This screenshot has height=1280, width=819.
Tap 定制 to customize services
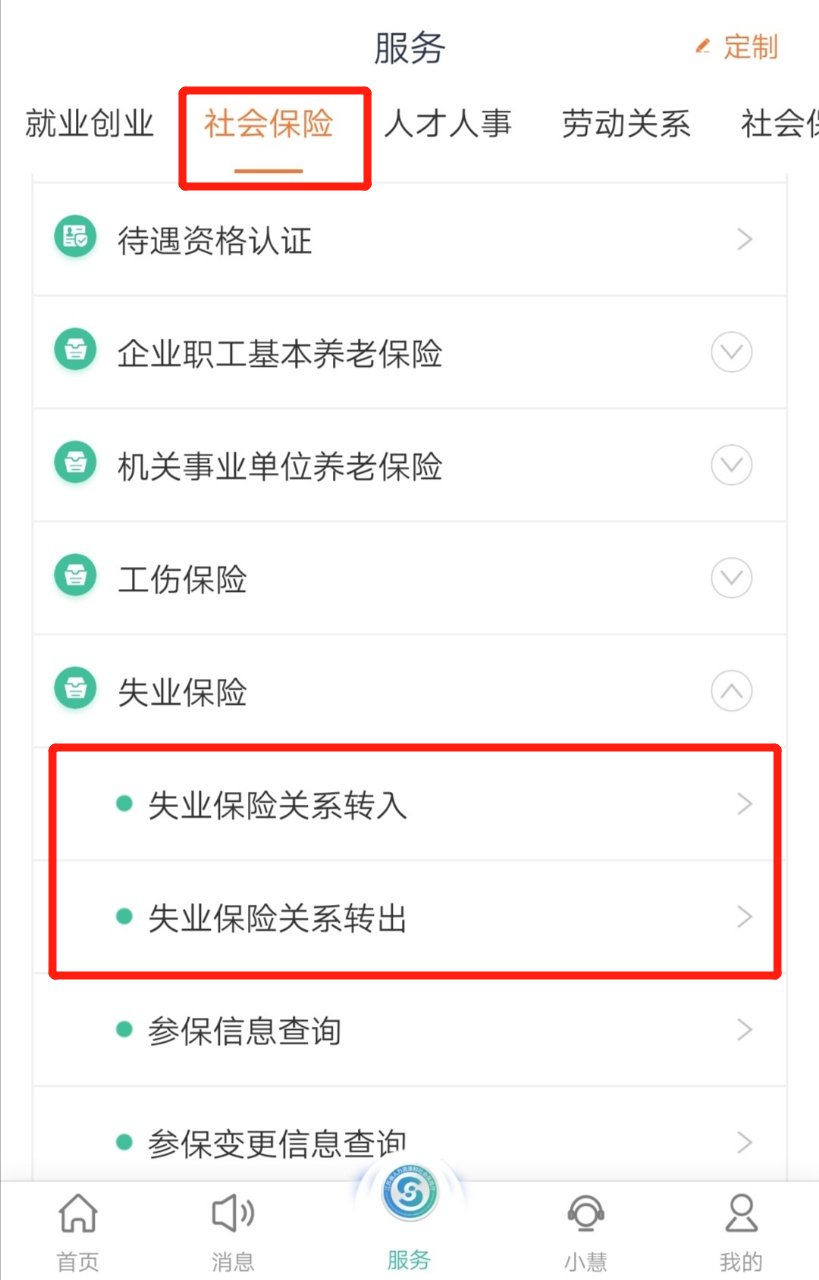[737, 47]
